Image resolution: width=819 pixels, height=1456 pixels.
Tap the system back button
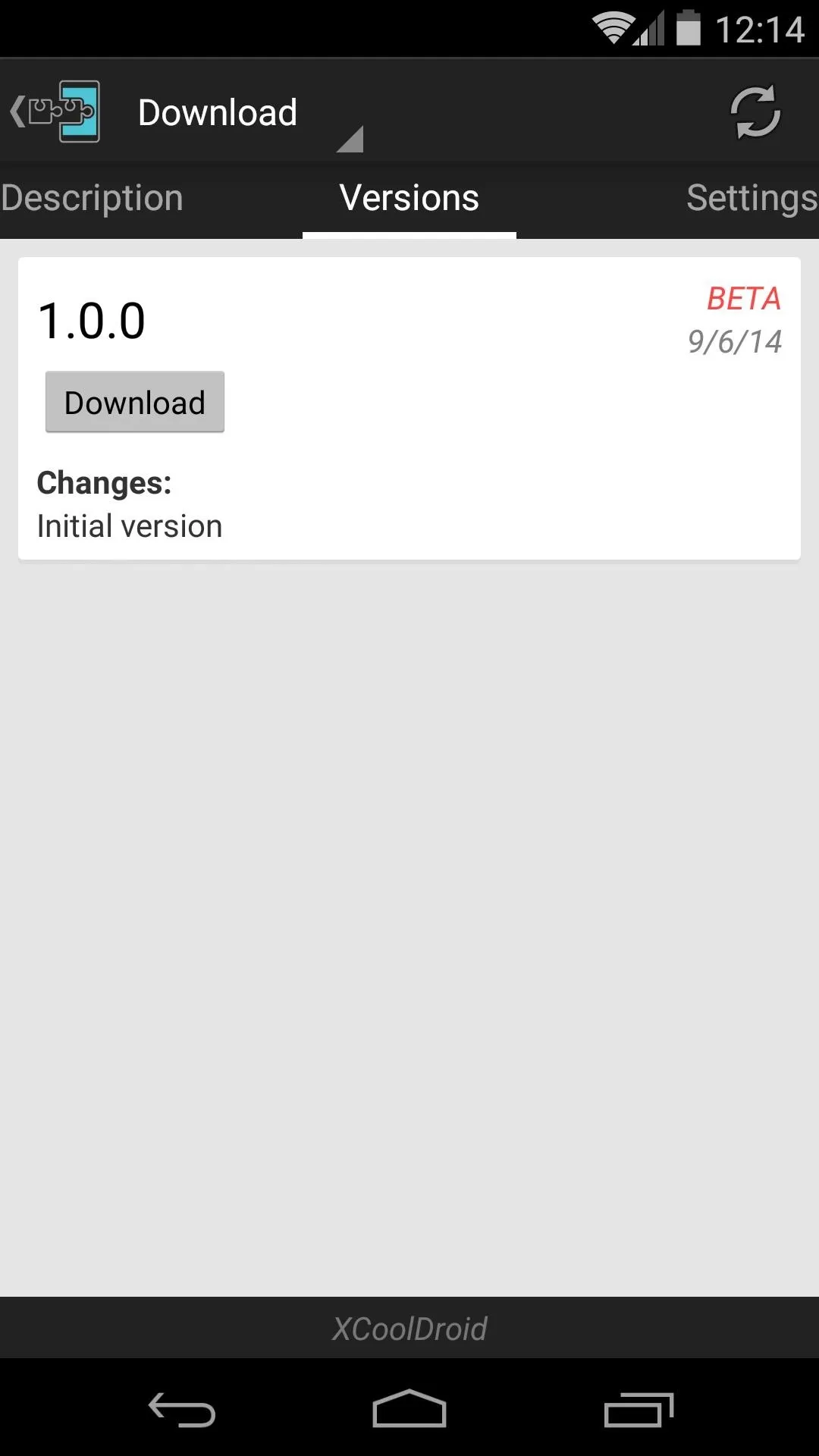pos(182,1410)
